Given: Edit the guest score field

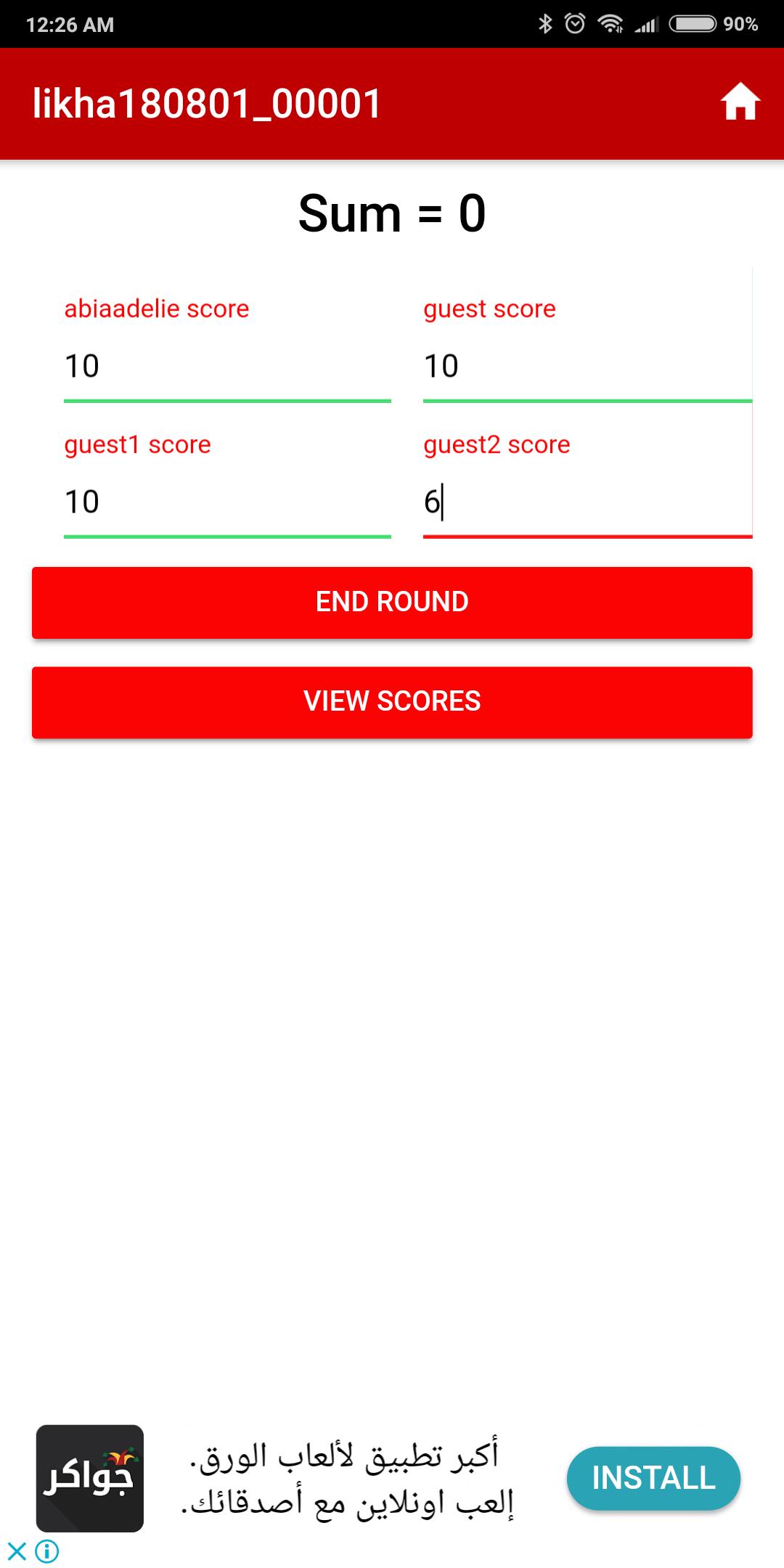Looking at the screenshot, I should click(587, 367).
